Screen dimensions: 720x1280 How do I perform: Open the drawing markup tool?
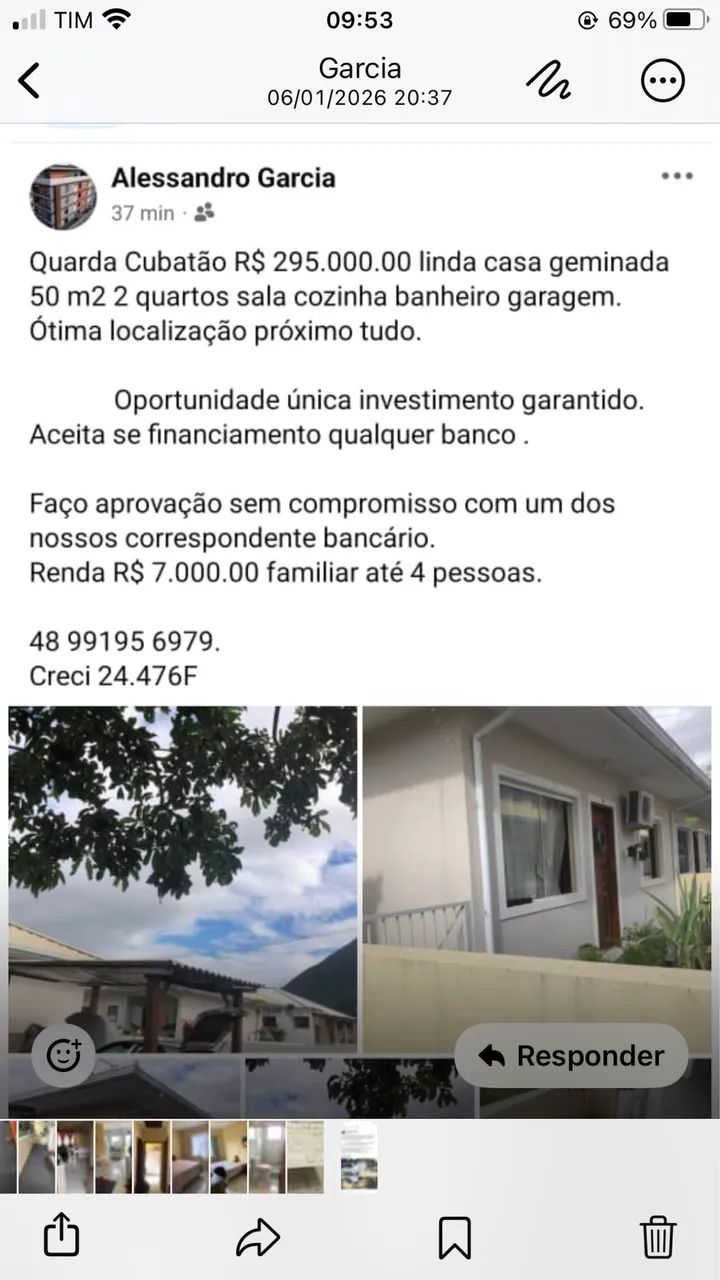pos(548,81)
